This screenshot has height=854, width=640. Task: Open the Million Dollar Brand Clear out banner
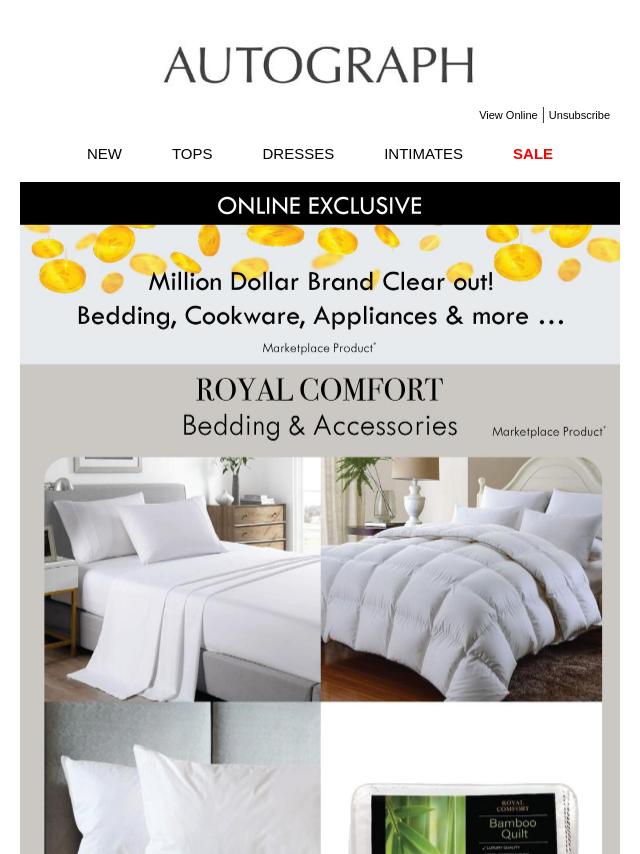(x=320, y=298)
